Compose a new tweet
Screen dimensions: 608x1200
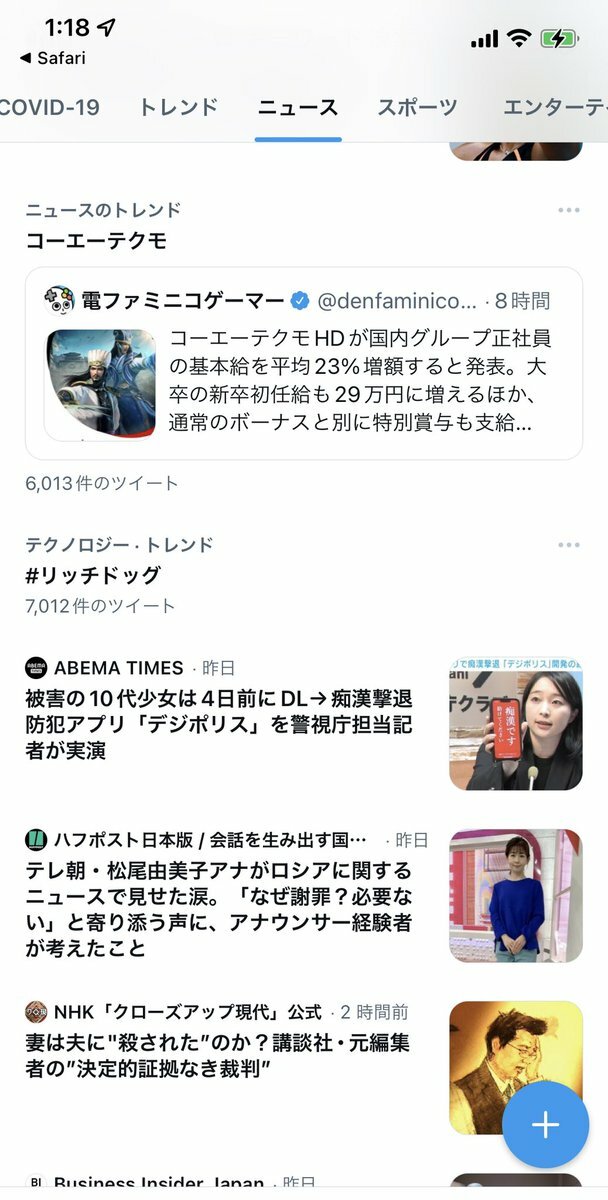click(545, 1124)
